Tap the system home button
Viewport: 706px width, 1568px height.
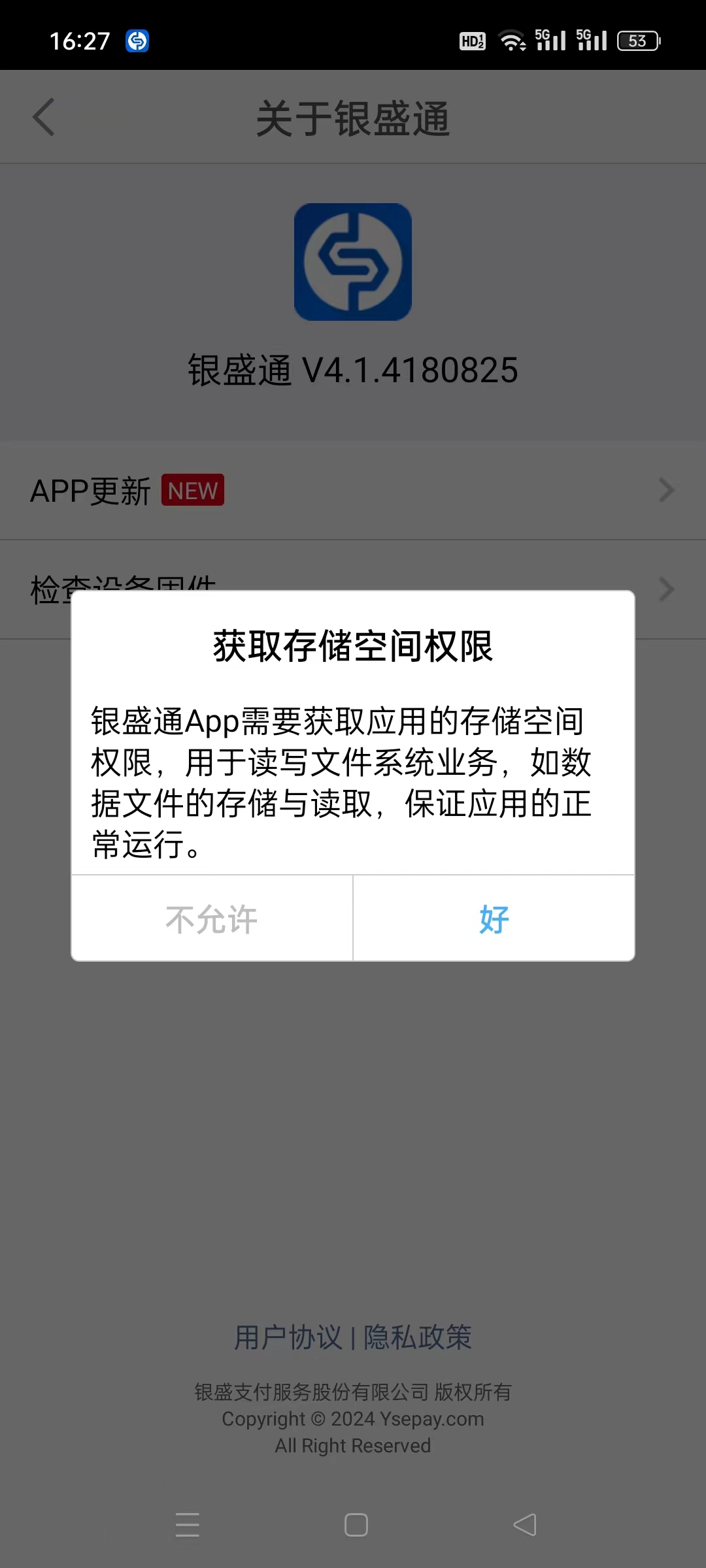[x=356, y=1525]
